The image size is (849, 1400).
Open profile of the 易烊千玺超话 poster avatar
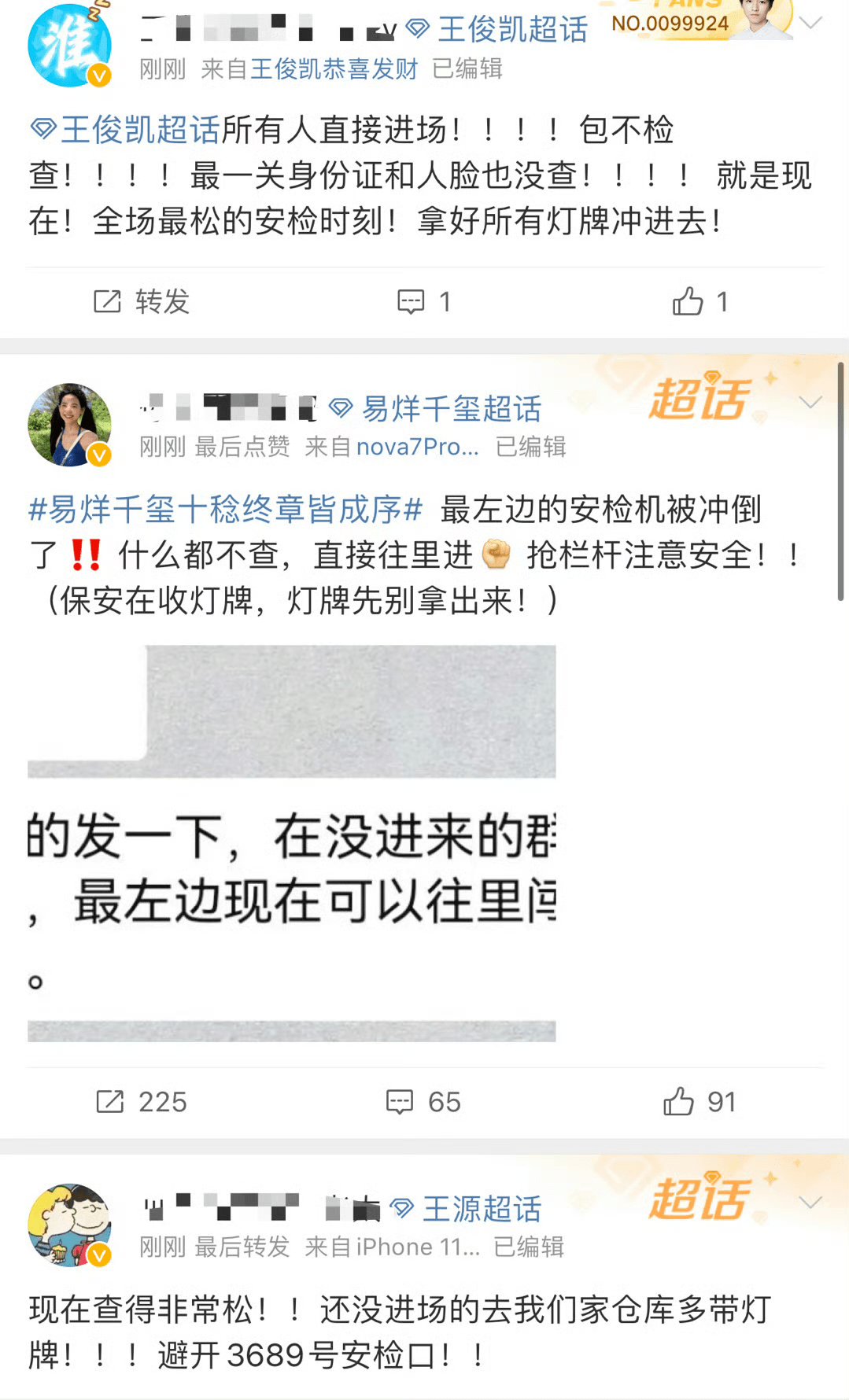(69, 425)
